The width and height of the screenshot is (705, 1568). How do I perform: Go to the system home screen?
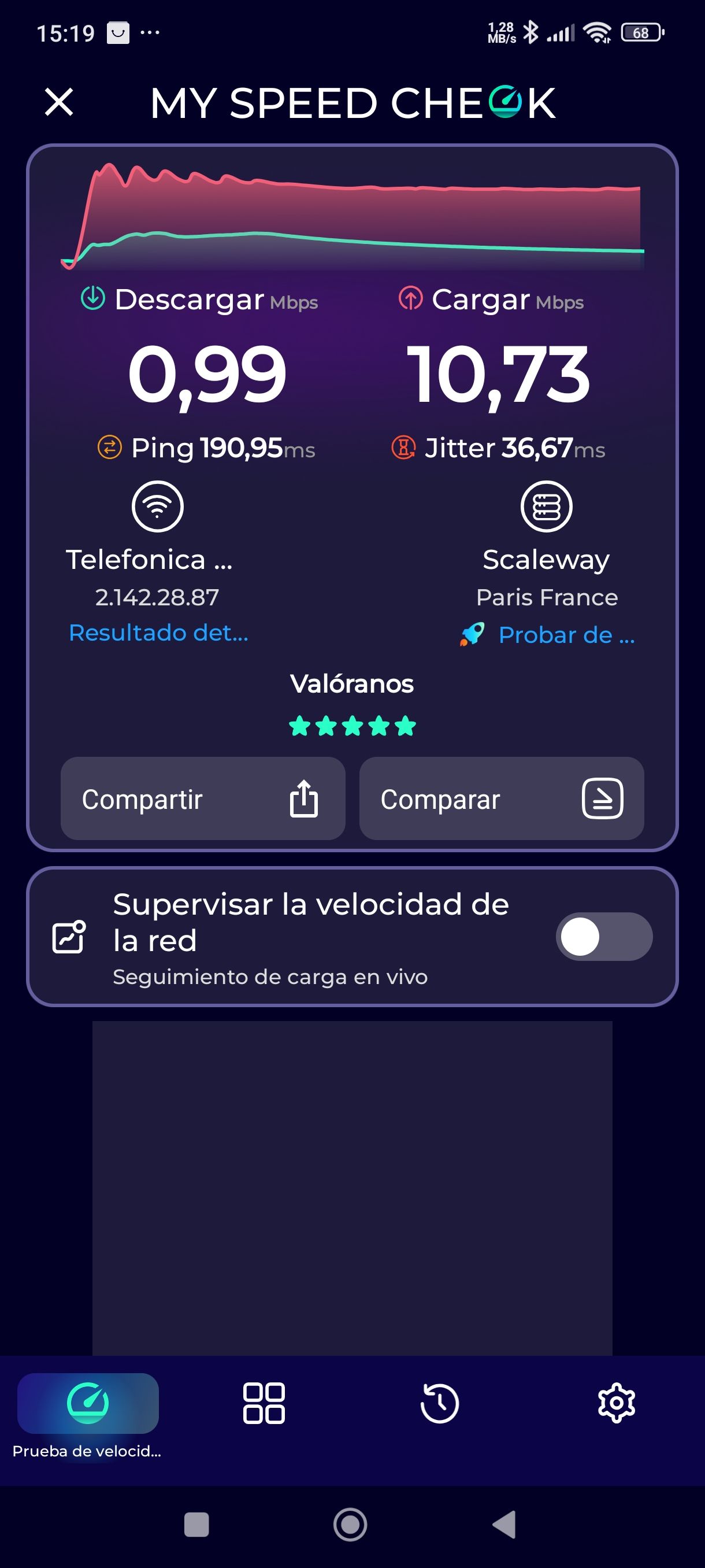[x=350, y=1524]
